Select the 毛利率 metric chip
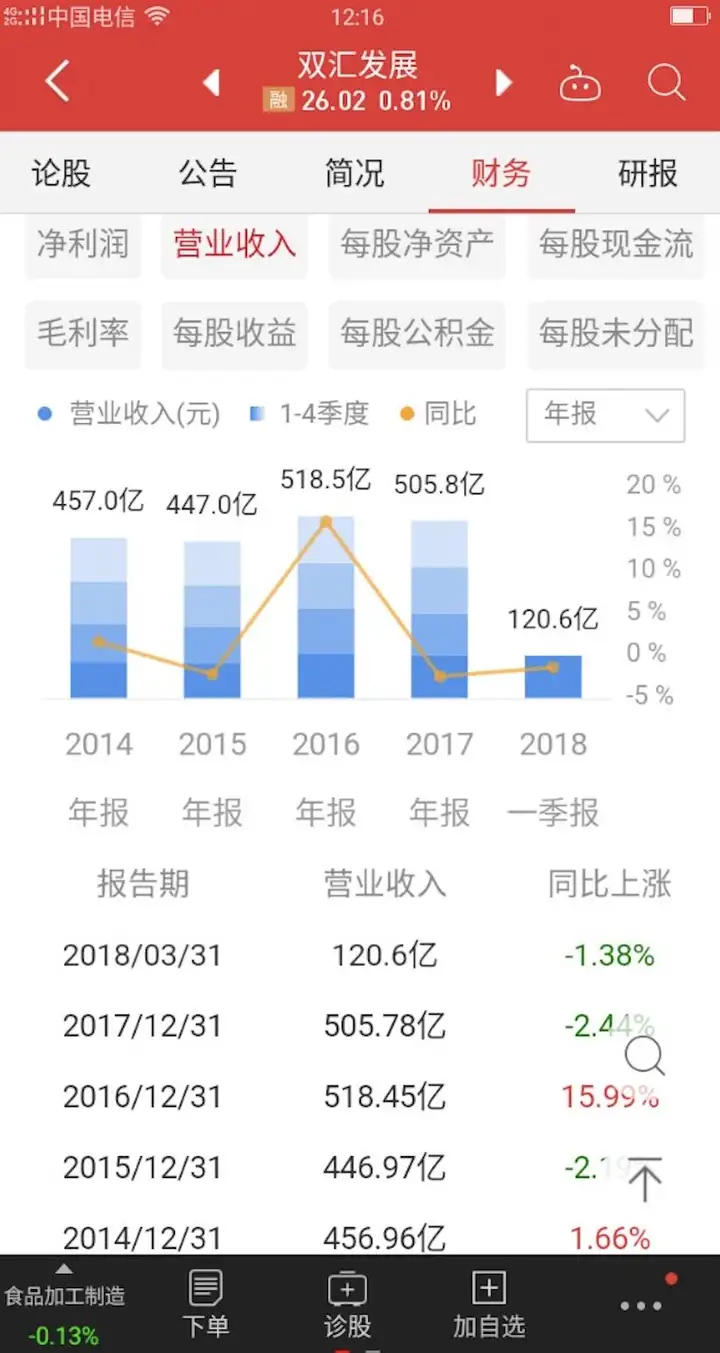The height and width of the screenshot is (1353, 720). click(x=83, y=333)
